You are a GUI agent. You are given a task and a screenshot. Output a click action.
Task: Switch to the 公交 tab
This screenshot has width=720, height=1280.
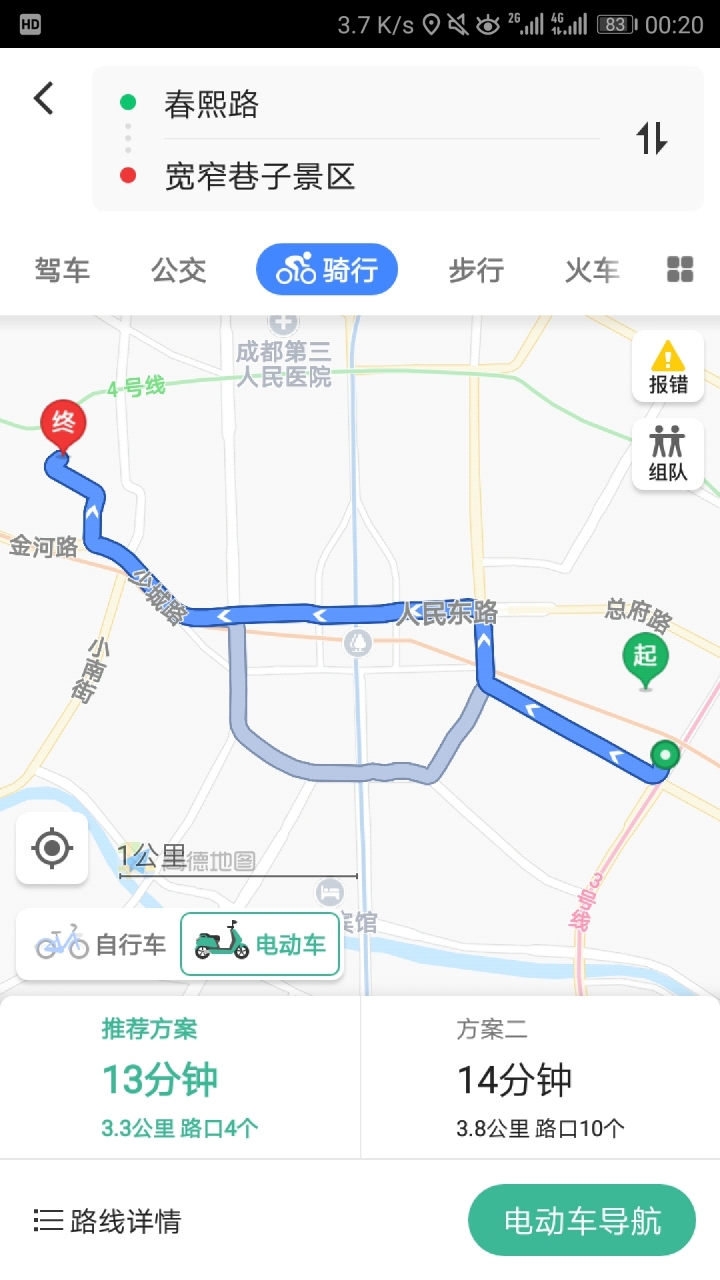point(179,270)
